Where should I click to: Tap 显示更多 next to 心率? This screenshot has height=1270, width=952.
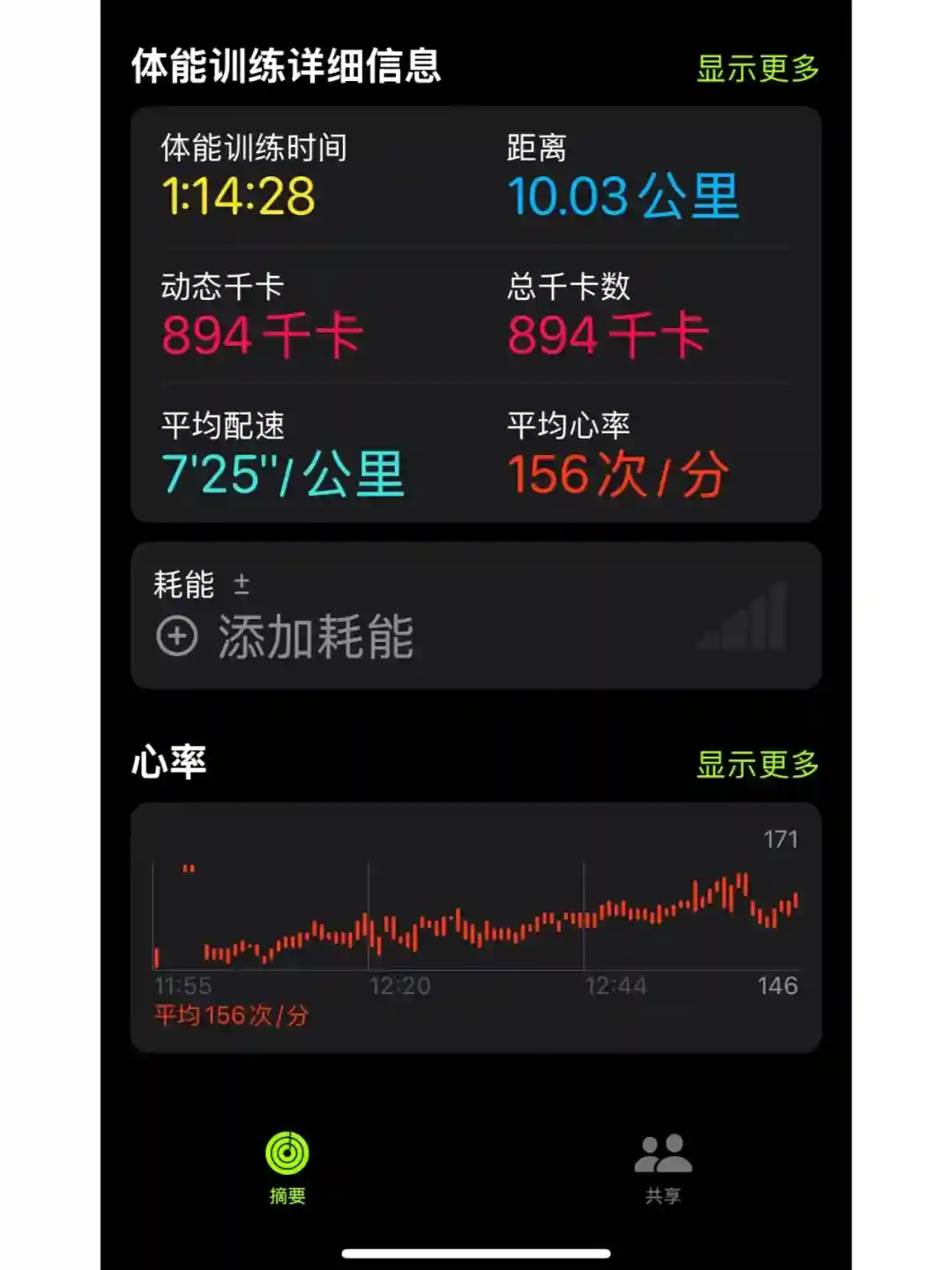pos(757,765)
